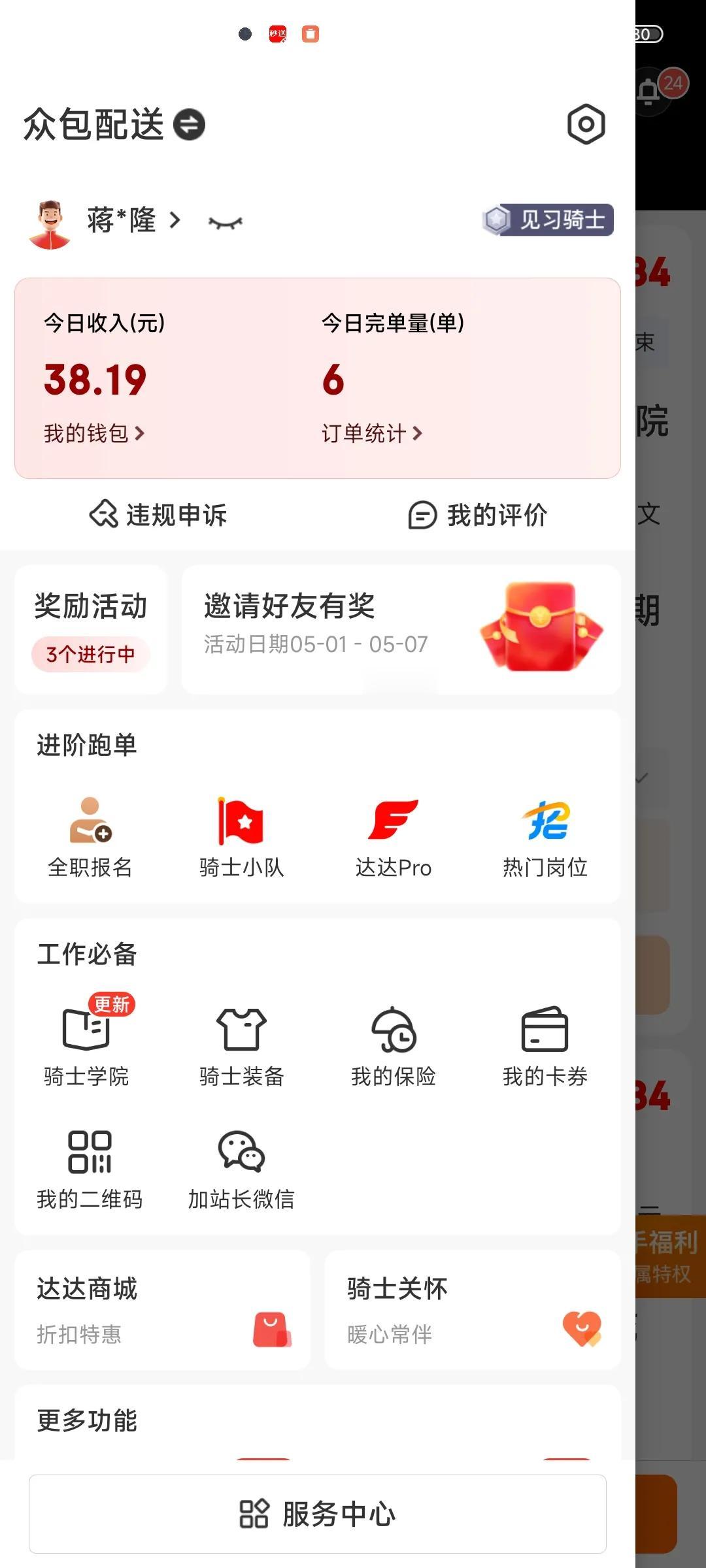Screen dimensions: 706x1568
Task: Expand 订单统计 details
Action: 370,433
